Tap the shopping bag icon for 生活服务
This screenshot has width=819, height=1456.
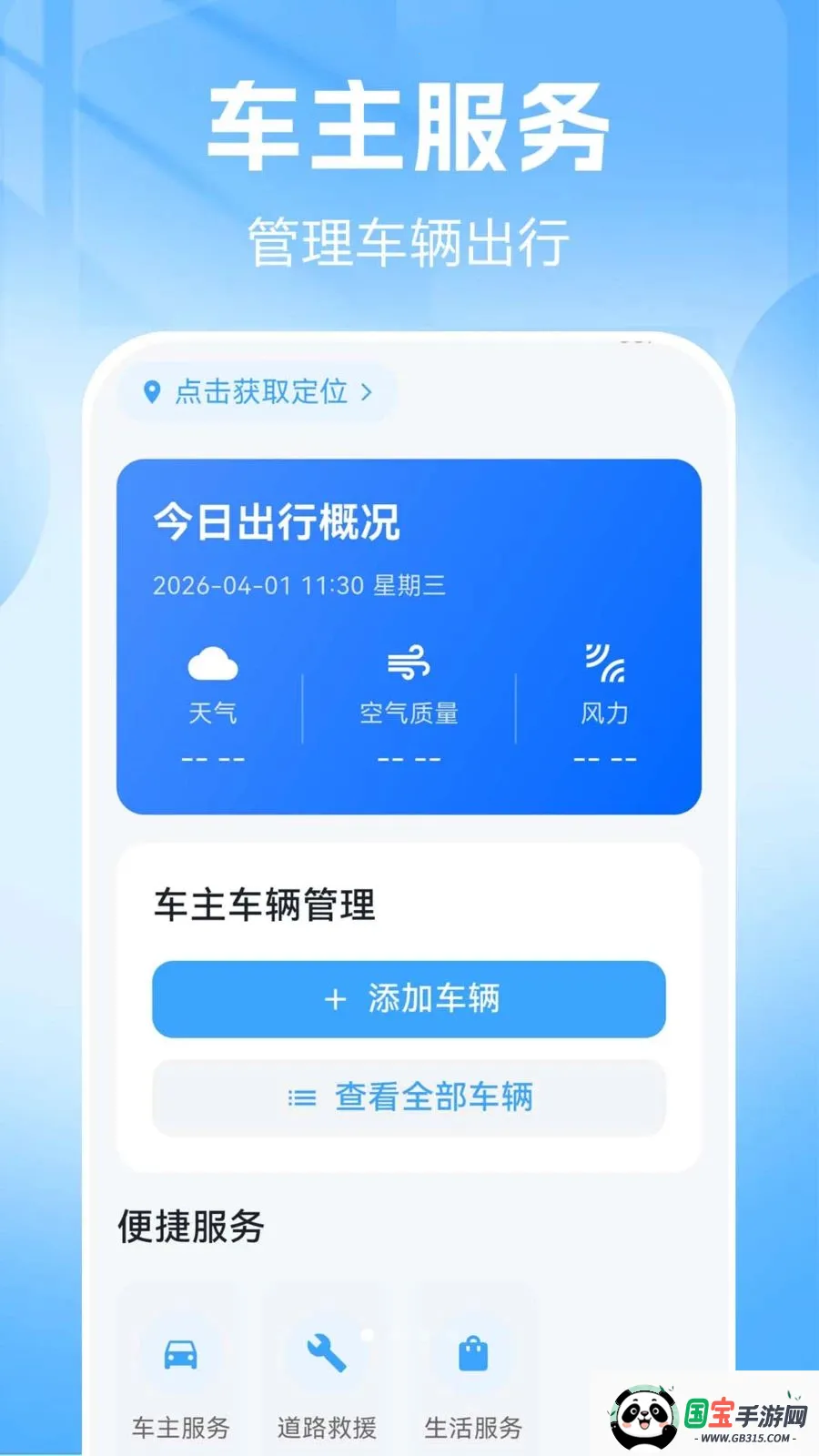[x=472, y=1355]
